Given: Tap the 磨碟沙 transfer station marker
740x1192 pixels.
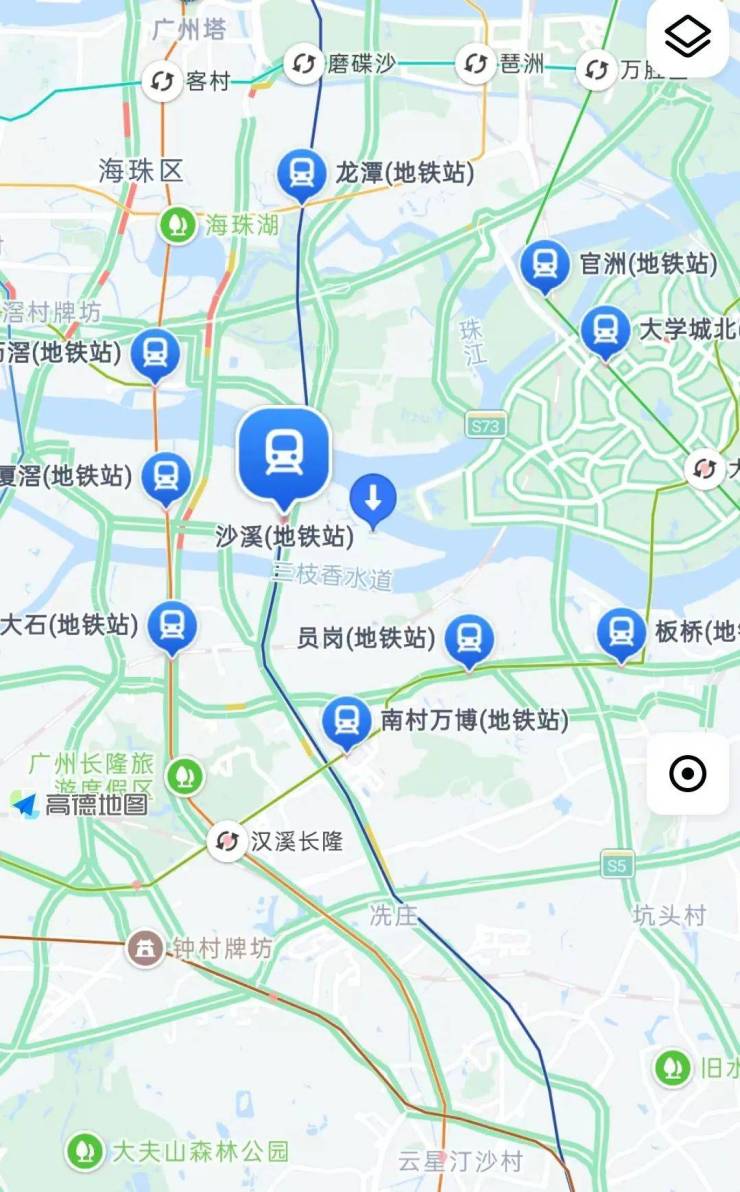Looking at the screenshot, I should tap(302, 65).
